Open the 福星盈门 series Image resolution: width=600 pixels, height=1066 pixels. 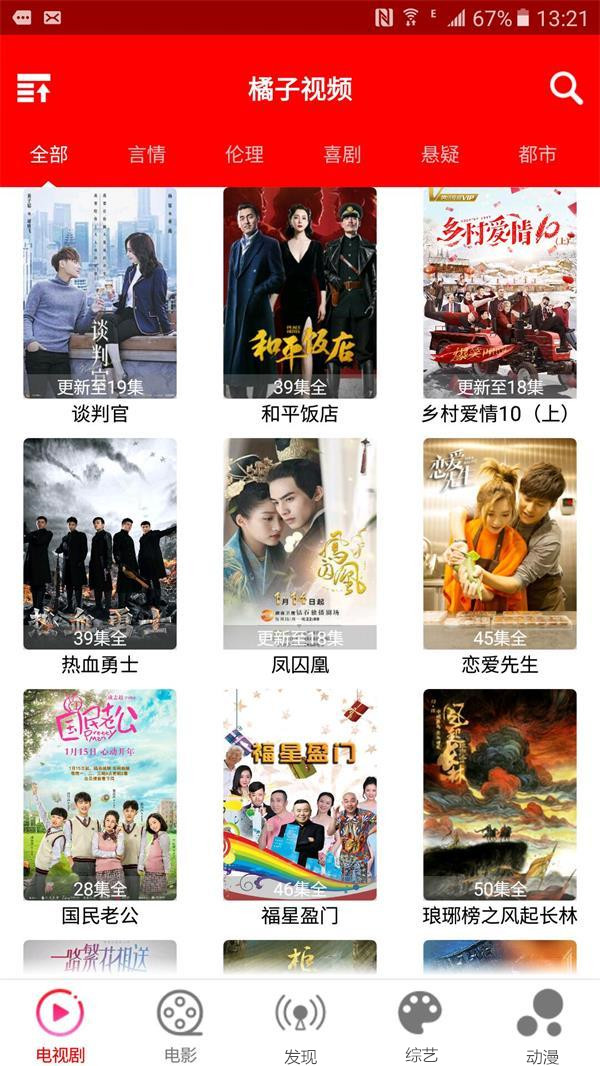(x=300, y=795)
